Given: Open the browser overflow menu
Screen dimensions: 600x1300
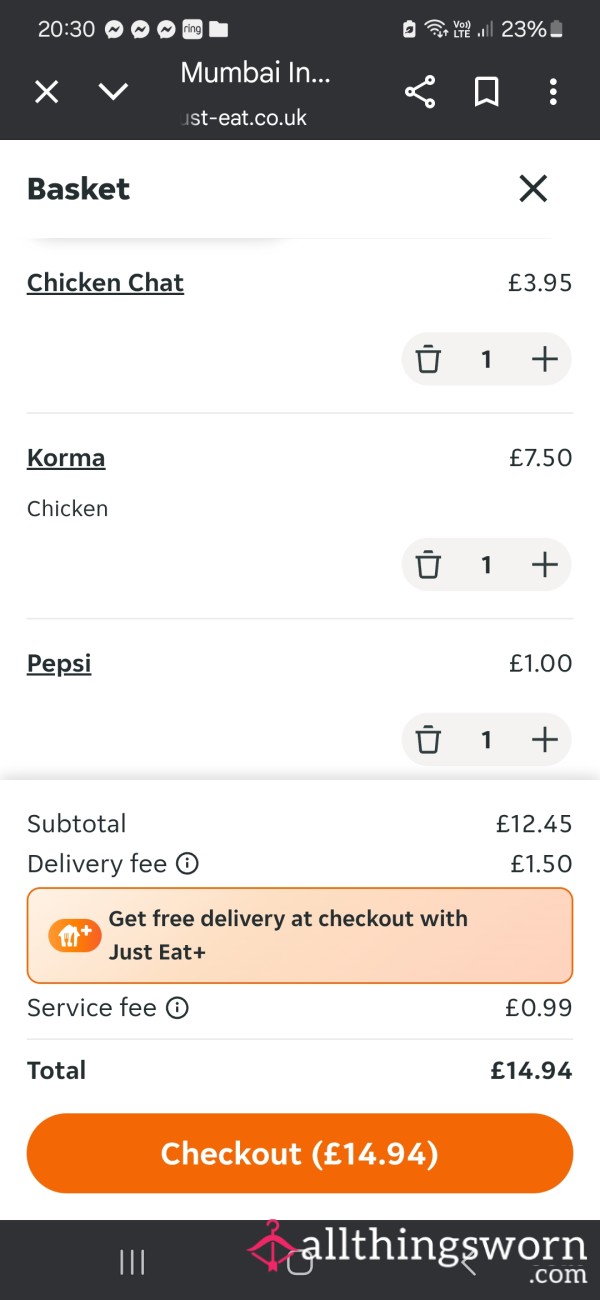Looking at the screenshot, I should pyautogui.click(x=553, y=92).
